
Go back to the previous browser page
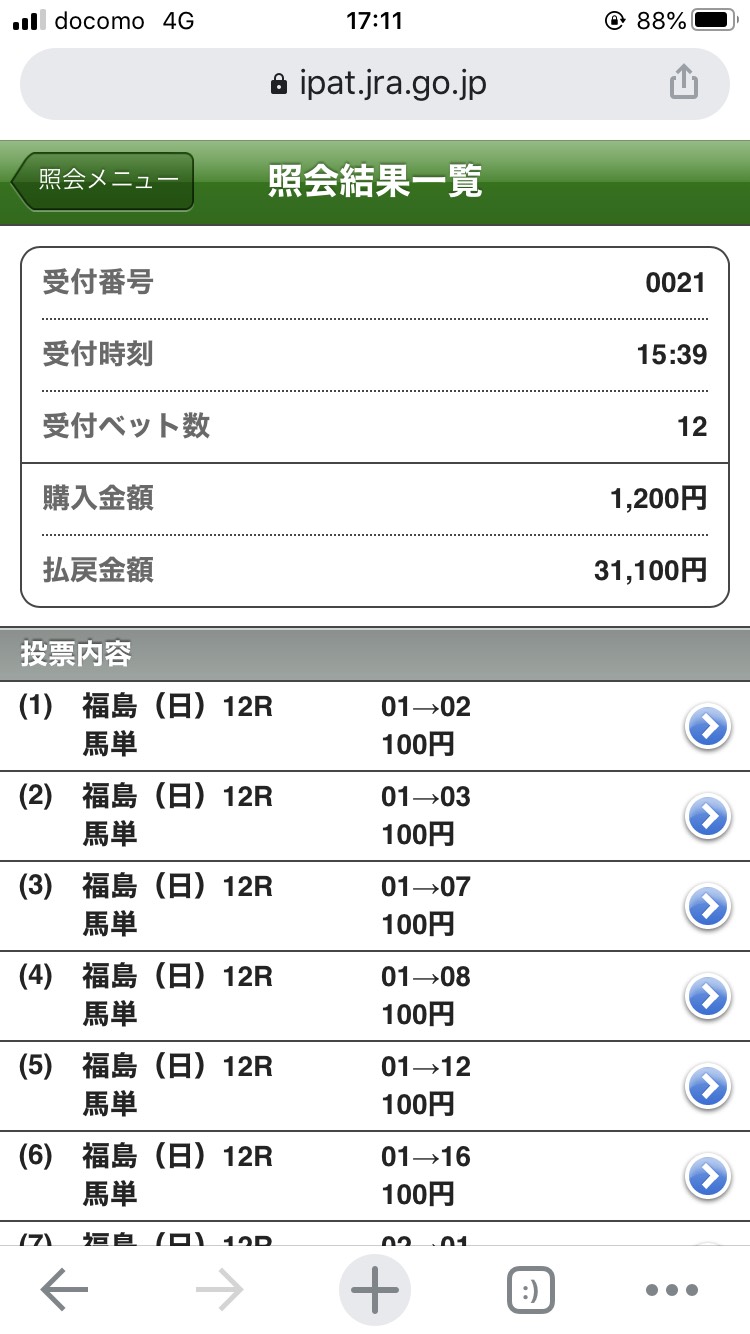(x=64, y=1290)
